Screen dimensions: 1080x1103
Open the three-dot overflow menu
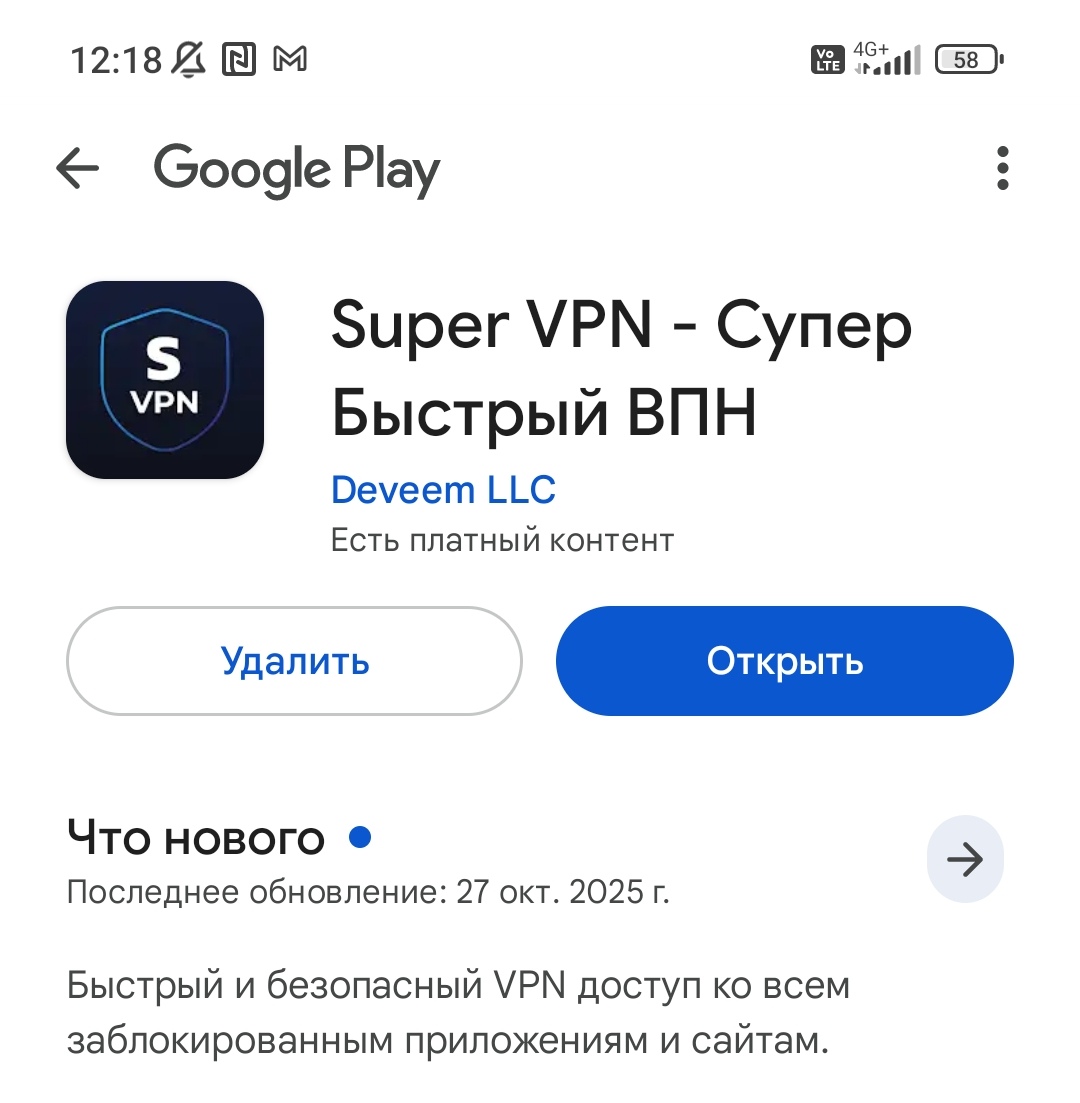(1002, 168)
